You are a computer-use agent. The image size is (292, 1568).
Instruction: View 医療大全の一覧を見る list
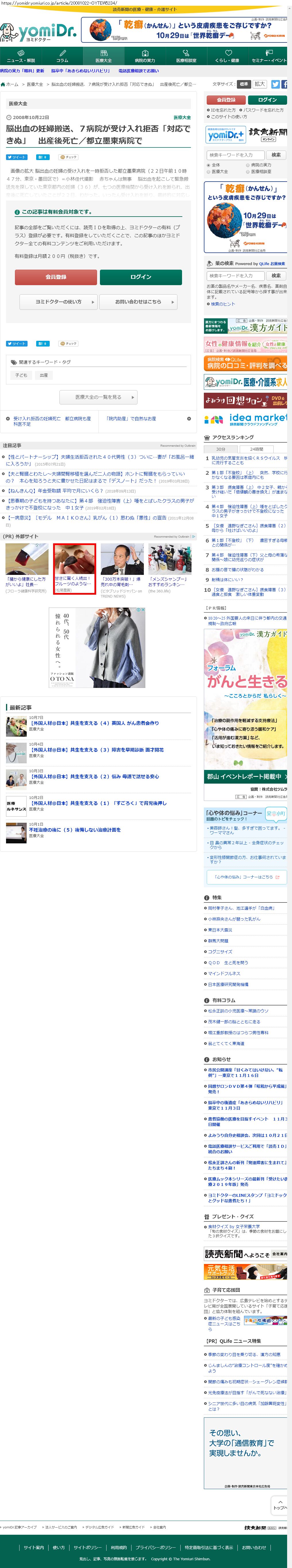click(98, 397)
